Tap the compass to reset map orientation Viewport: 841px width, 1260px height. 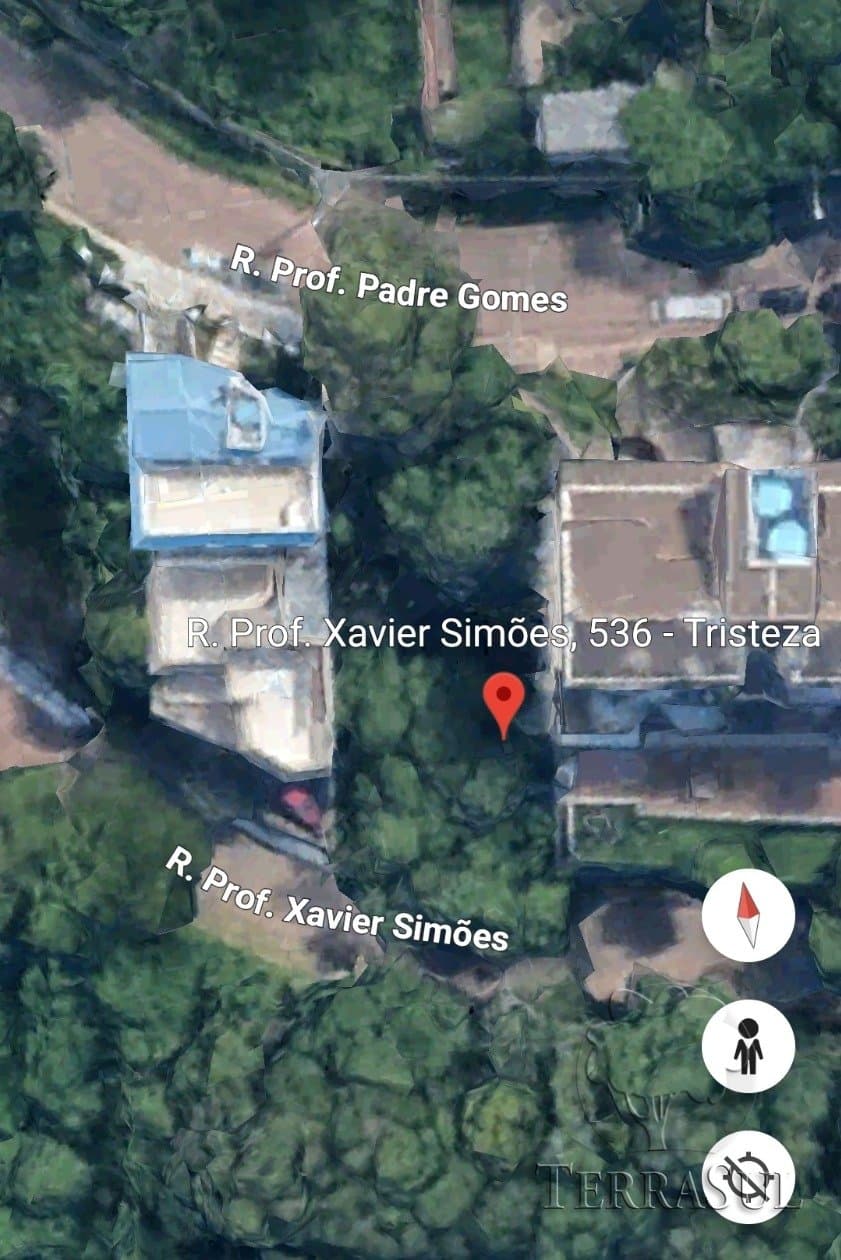[x=748, y=915]
